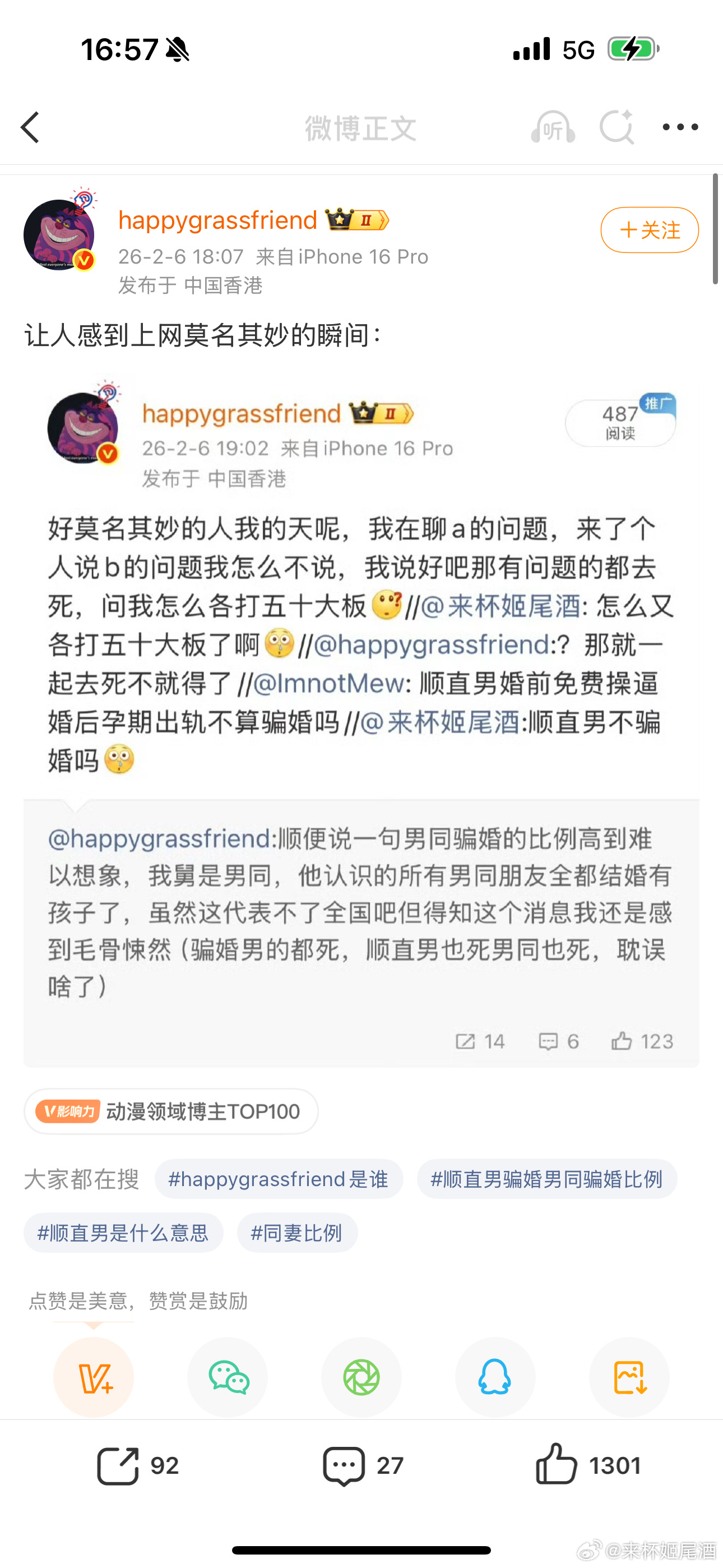Choose the #同妻比例 search chip
The width and height of the screenshot is (723, 1568).
coord(296,1233)
